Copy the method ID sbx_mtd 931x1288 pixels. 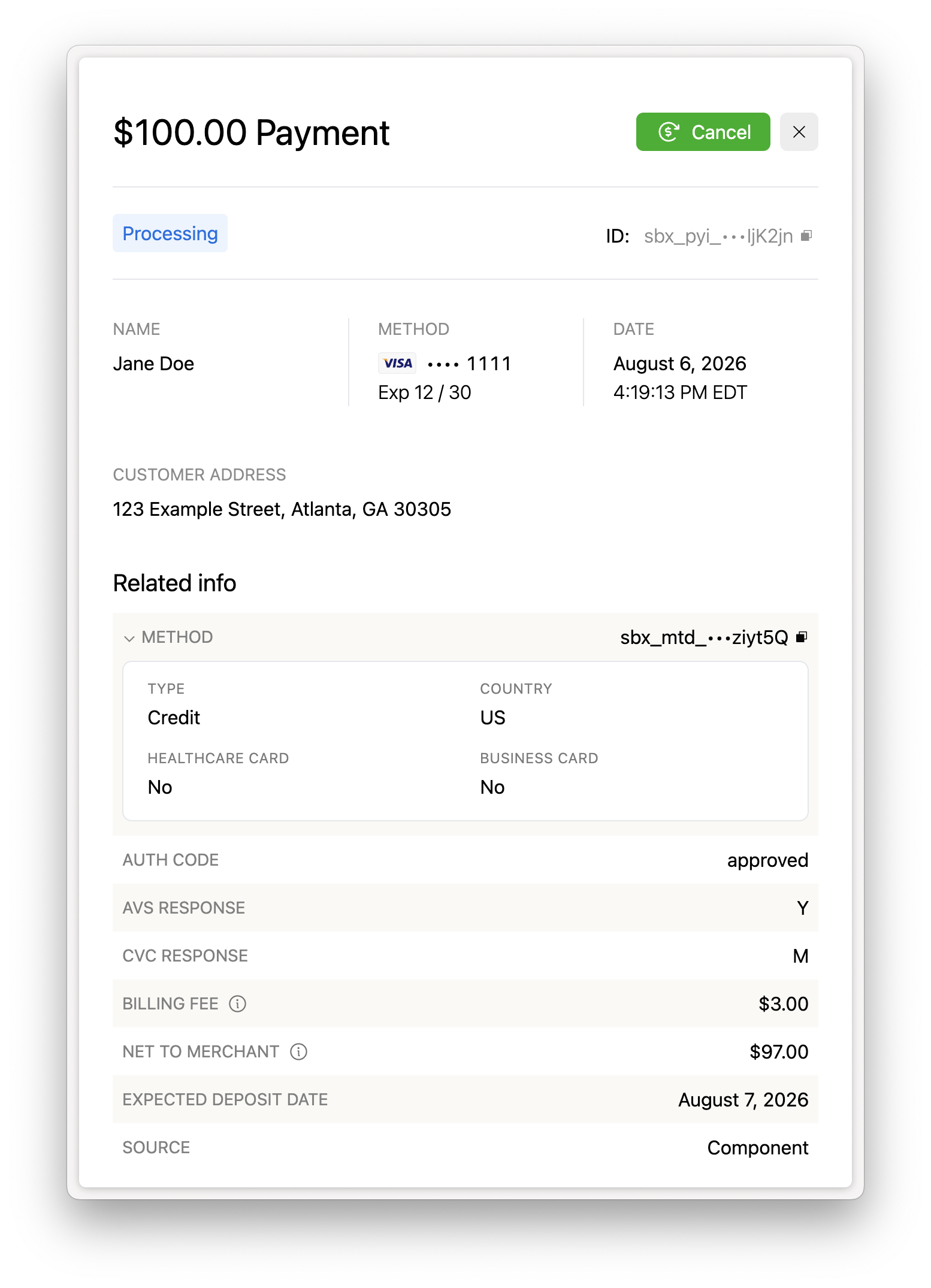(802, 637)
